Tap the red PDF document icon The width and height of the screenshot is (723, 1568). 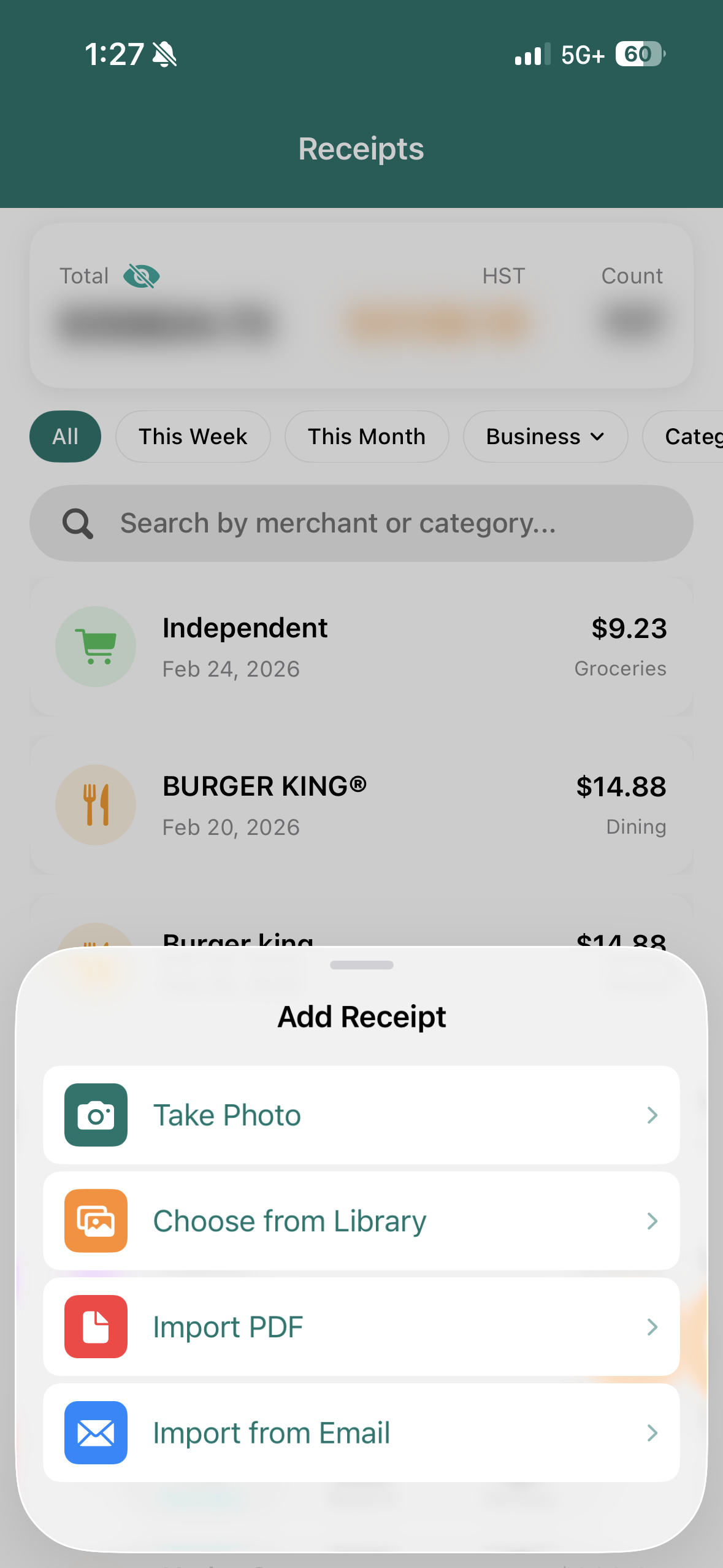(95, 1327)
